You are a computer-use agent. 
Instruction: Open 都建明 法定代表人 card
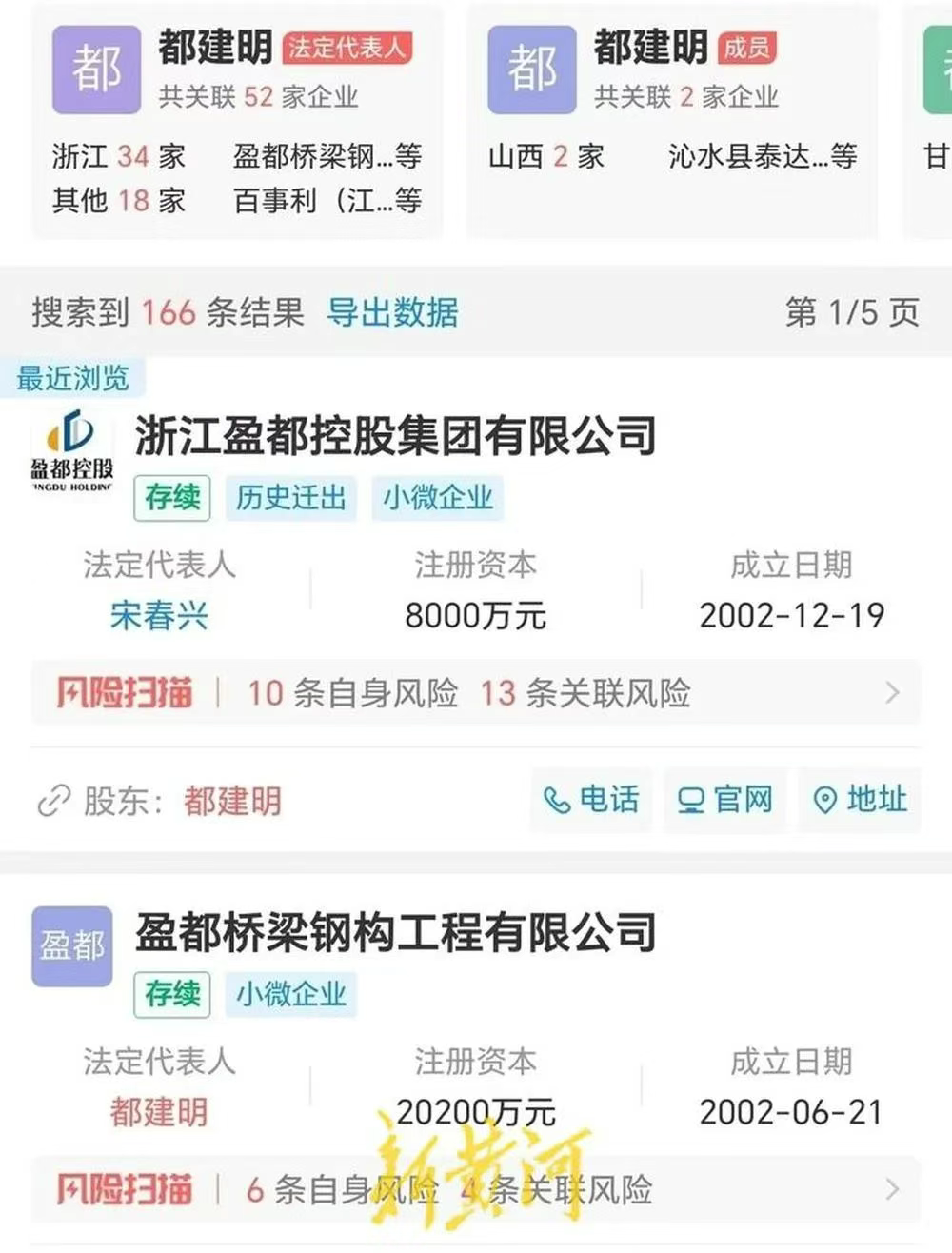coord(236,119)
